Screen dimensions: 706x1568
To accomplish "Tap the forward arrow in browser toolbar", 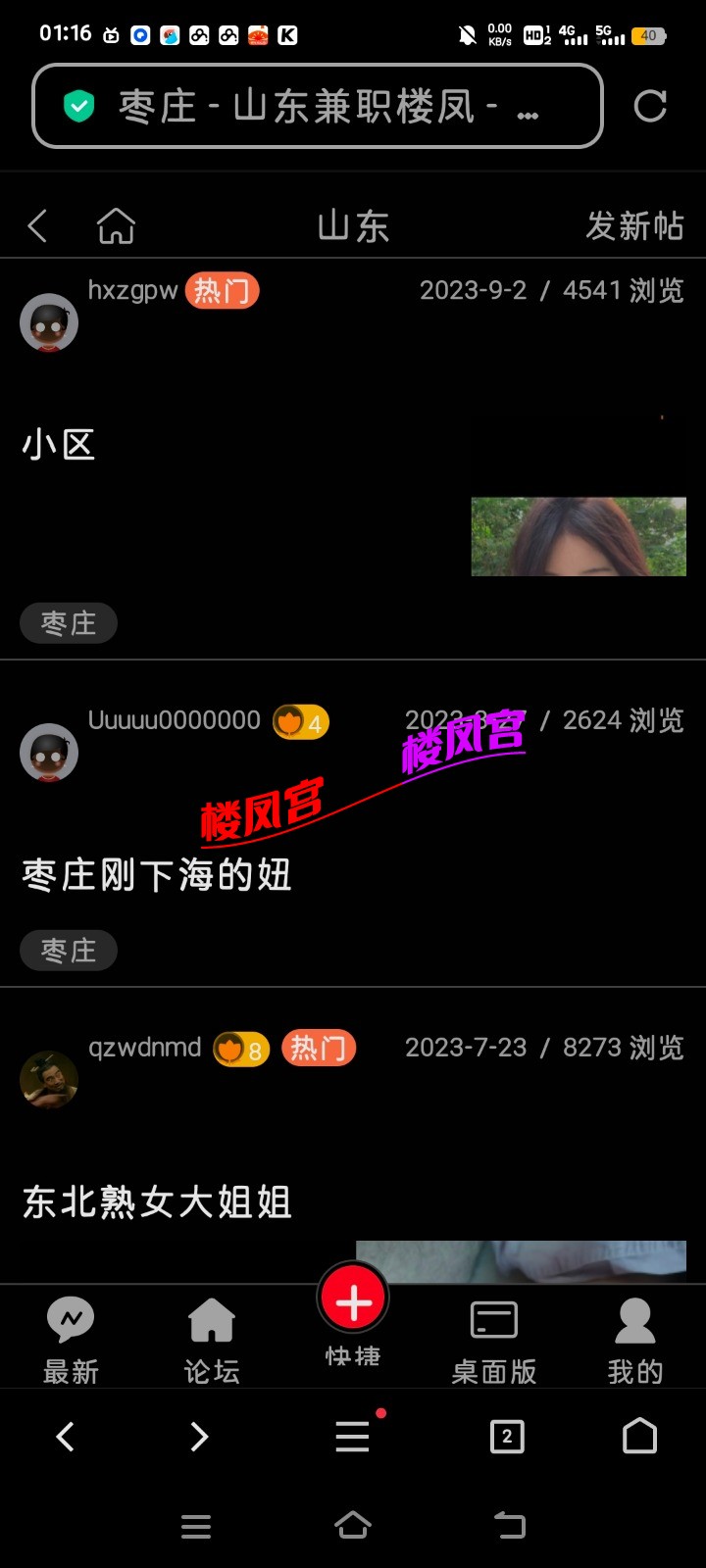I will 200,1437.
